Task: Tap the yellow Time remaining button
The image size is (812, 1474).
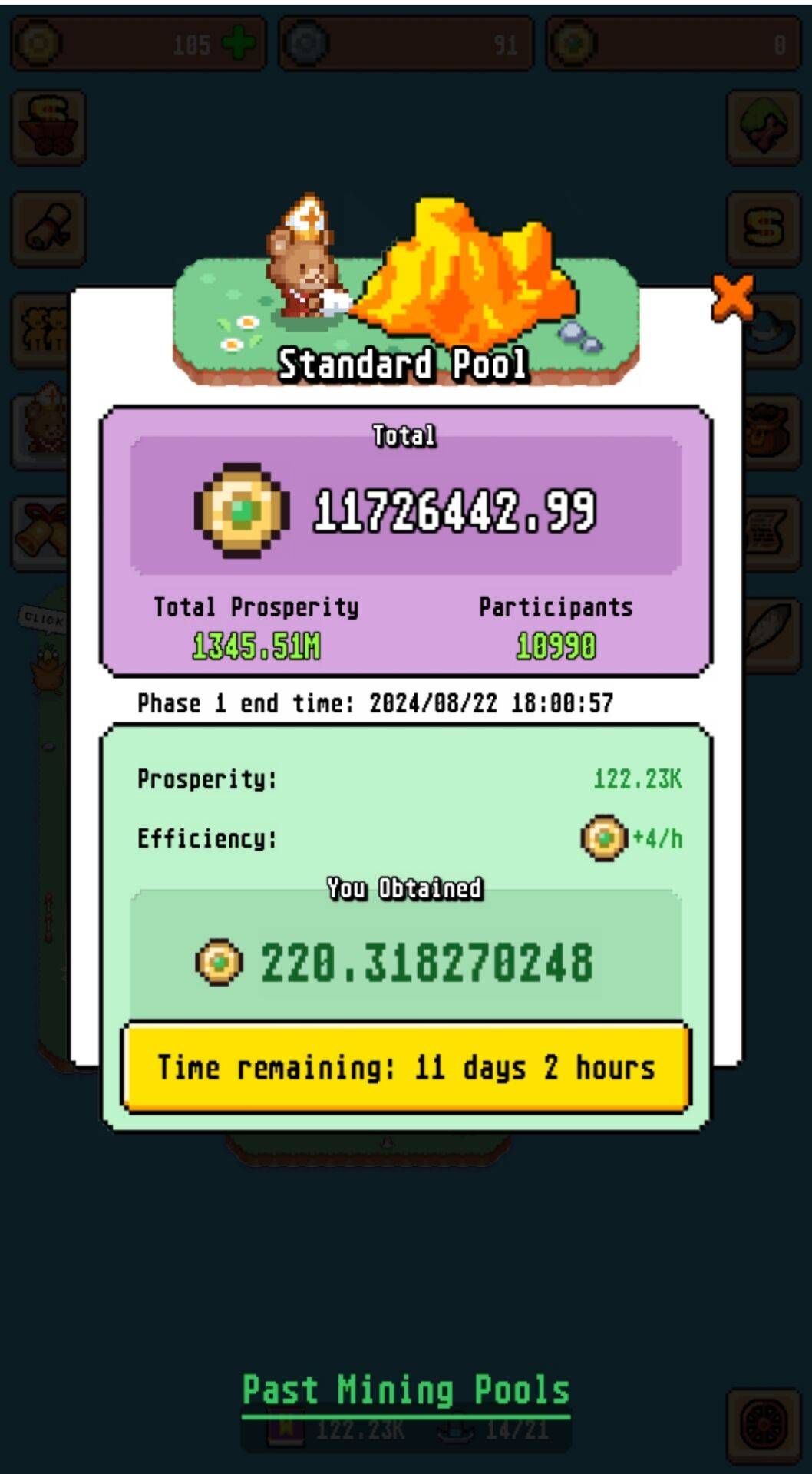Action: [406, 1067]
